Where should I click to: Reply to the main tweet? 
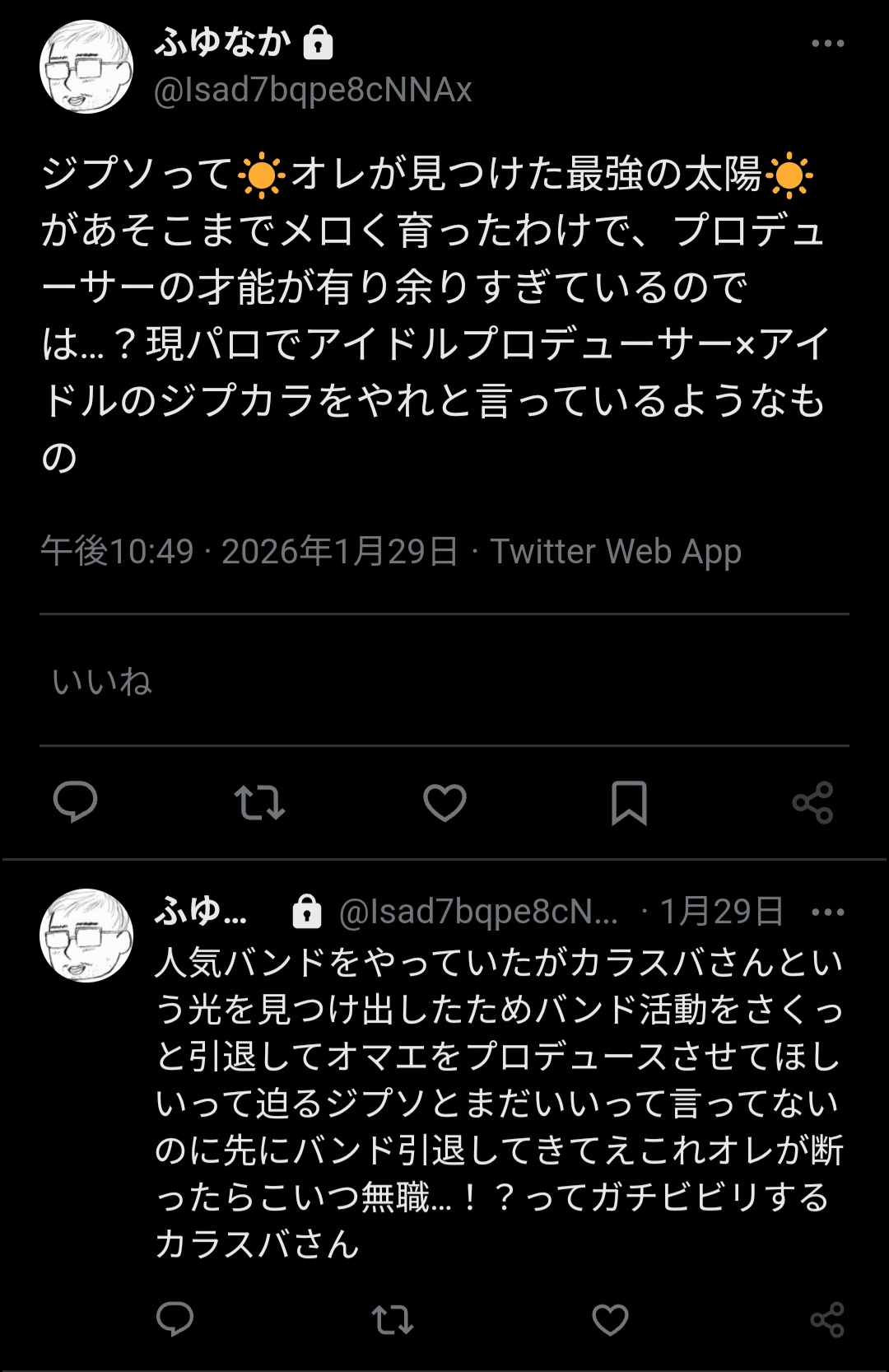(75, 802)
